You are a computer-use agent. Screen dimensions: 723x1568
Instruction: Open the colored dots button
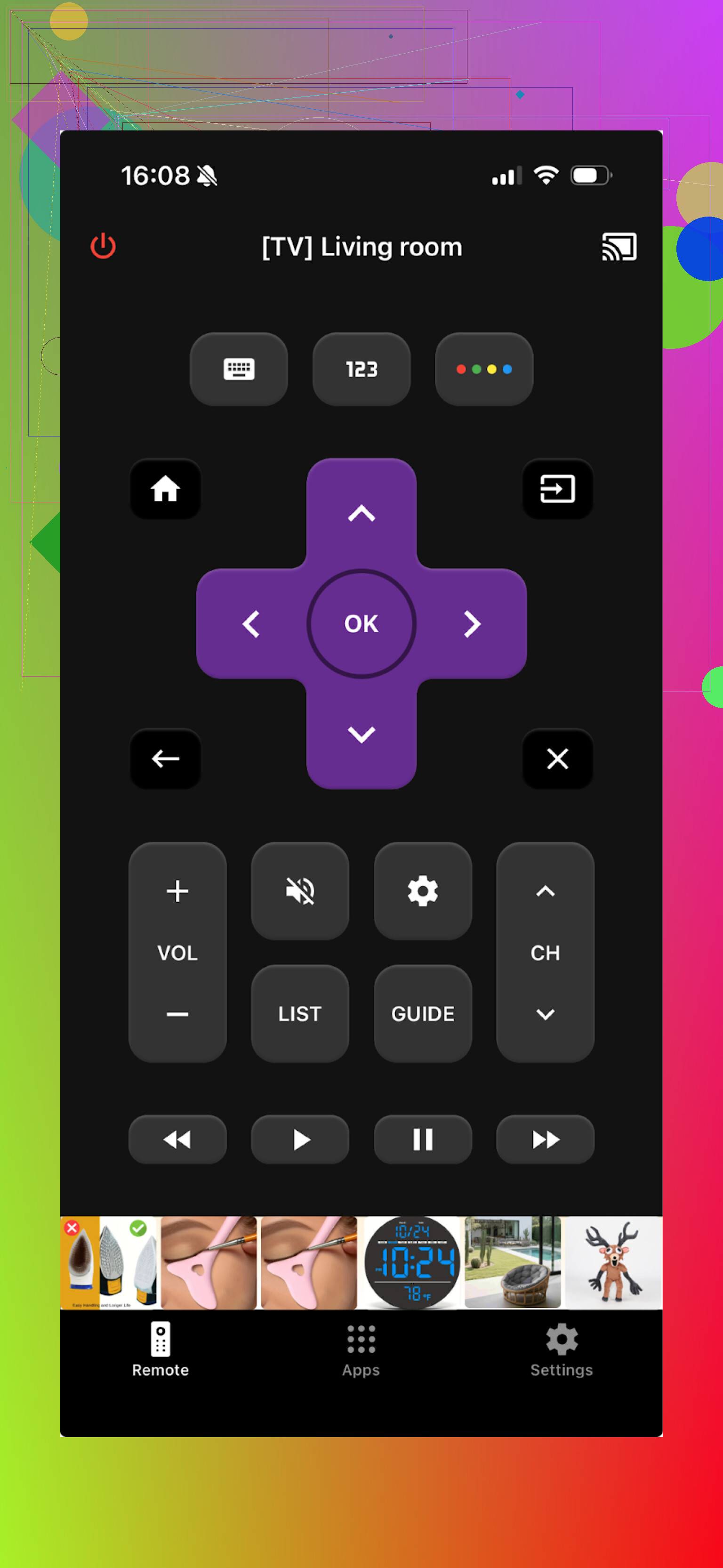point(484,369)
